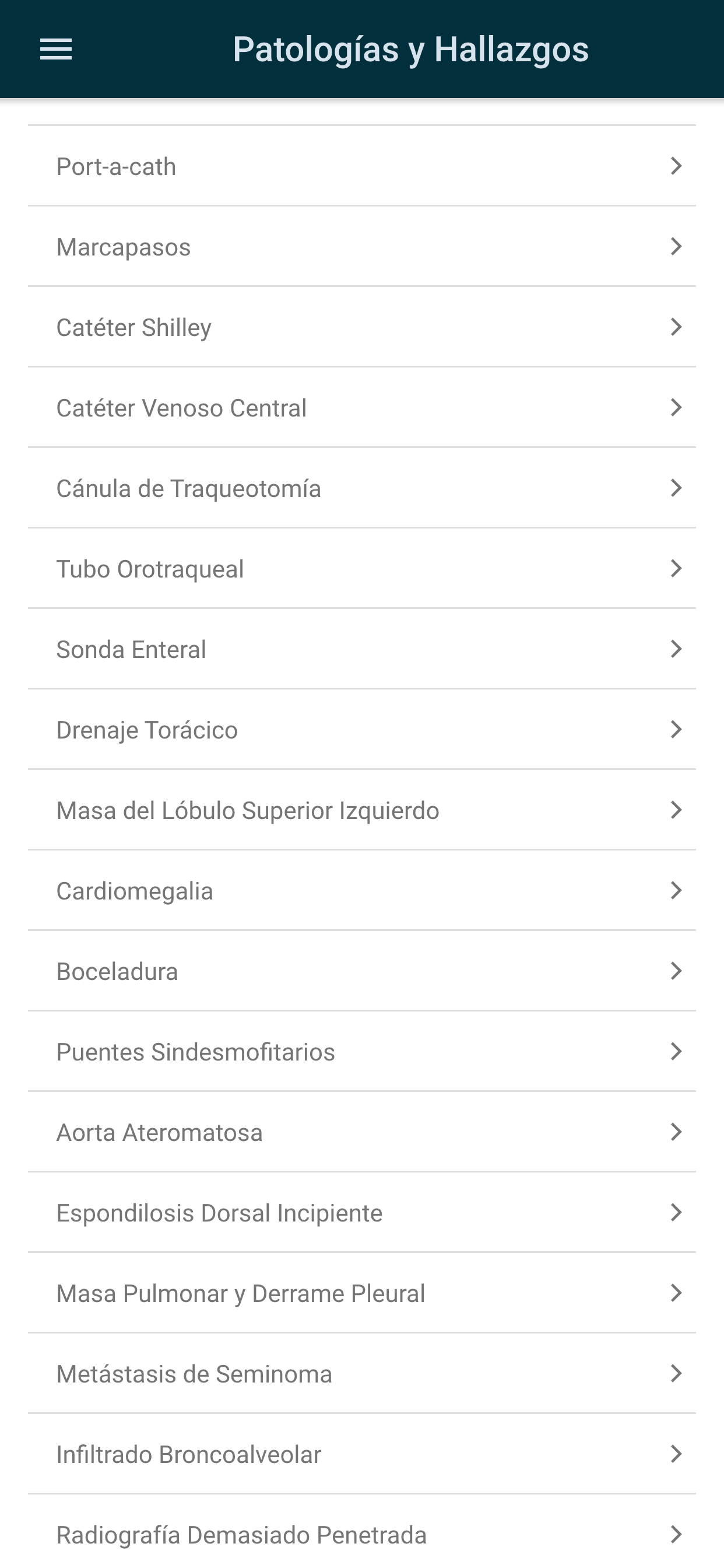Open Puentes Sindesmofitarios
The width and height of the screenshot is (724, 1568).
coord(362,1051)
